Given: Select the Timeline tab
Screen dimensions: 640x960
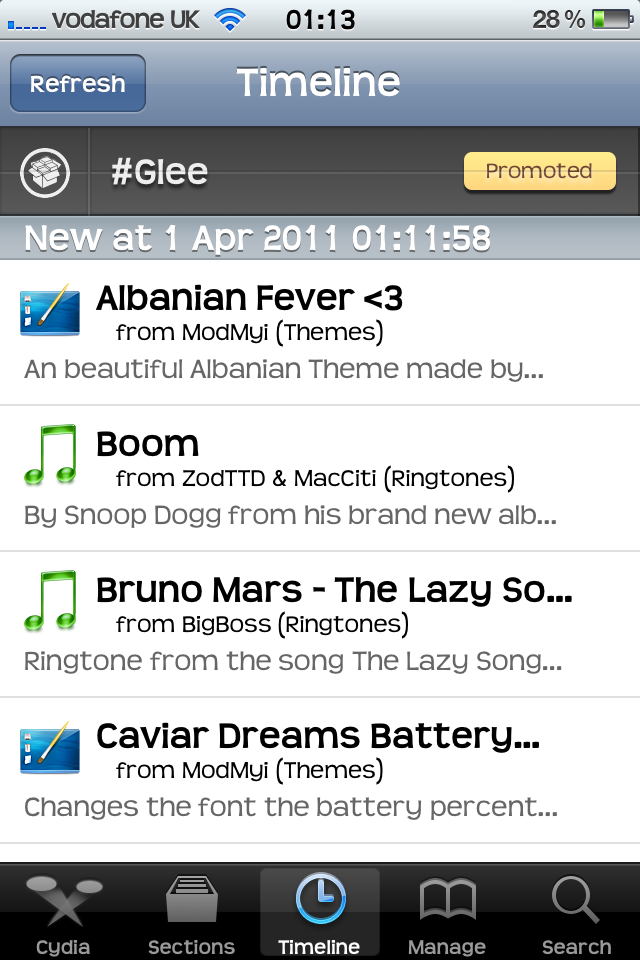Looking at the screenshot, I should pyautogui.click(x=320, y=914).
